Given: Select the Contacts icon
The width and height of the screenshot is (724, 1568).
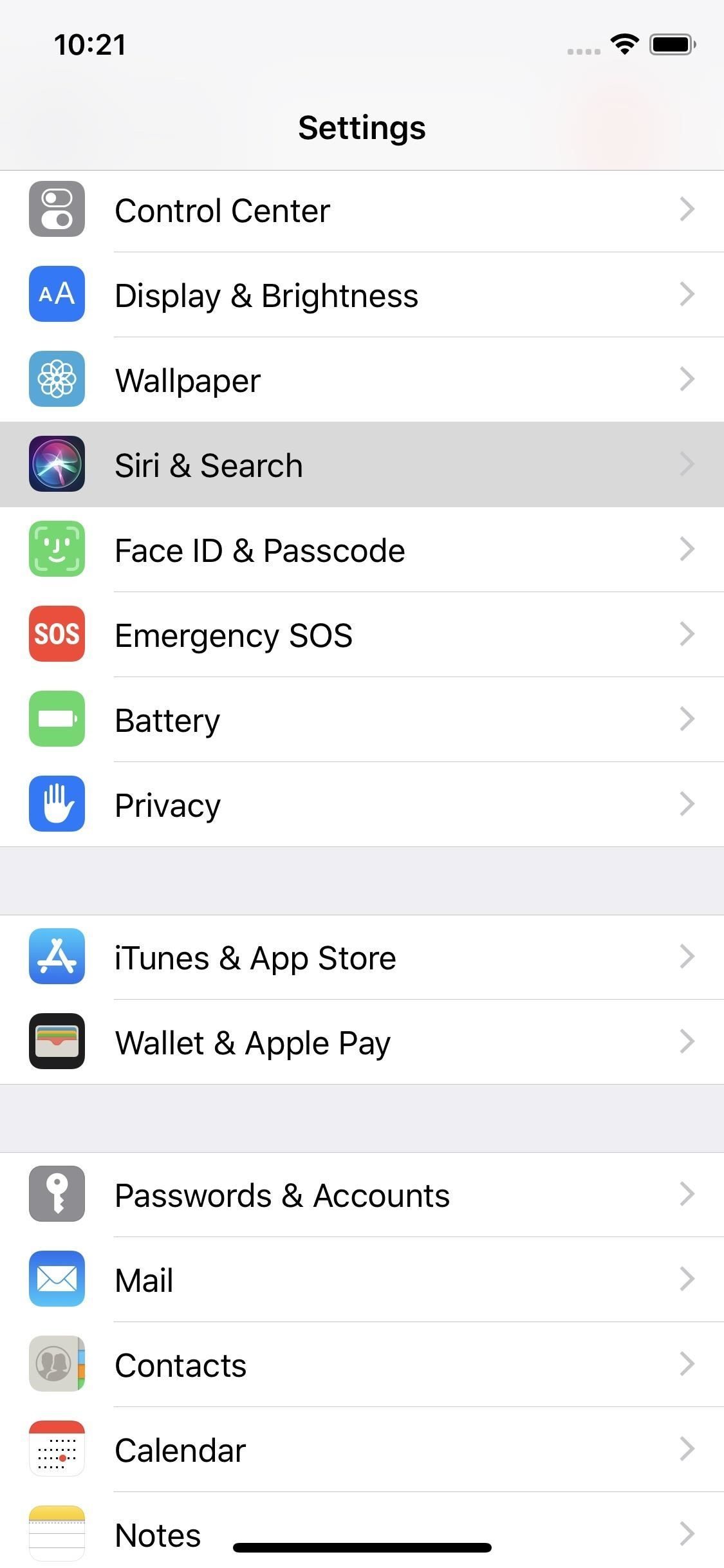Looking at the screenshot, I should click(57, 1365).
